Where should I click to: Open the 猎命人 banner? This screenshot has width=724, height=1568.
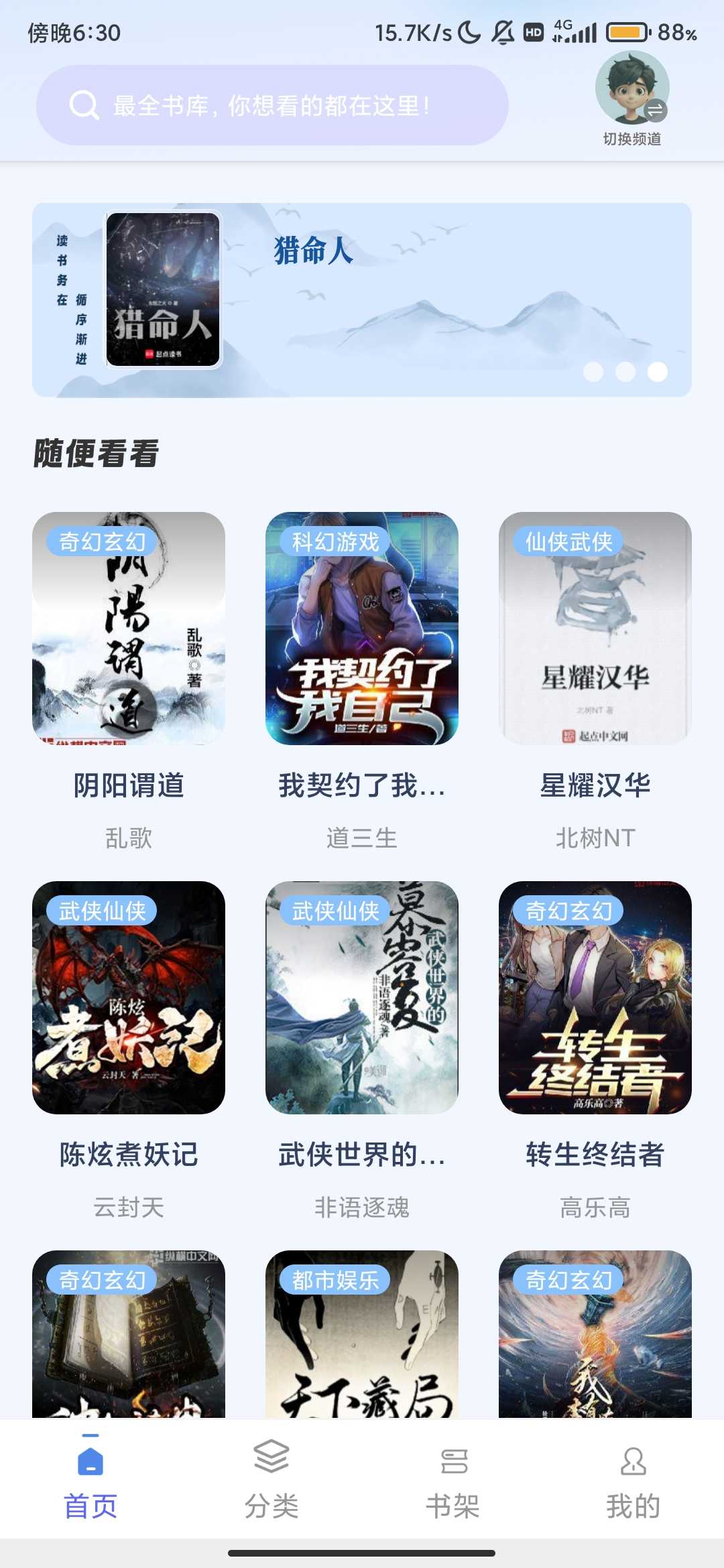[x=362, y=300]
